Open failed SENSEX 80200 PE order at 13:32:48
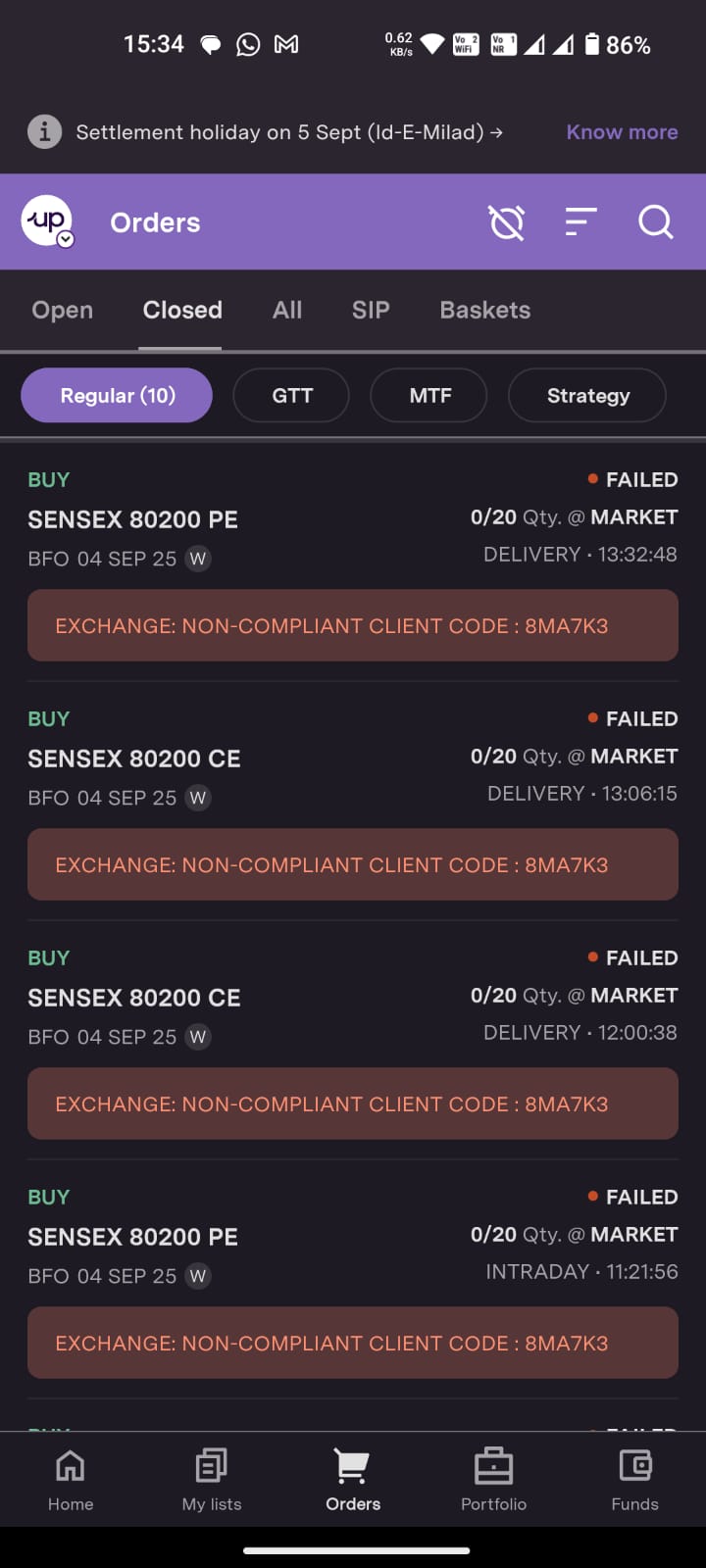This screenshot has width=706, height=1568. coord(353,519)
